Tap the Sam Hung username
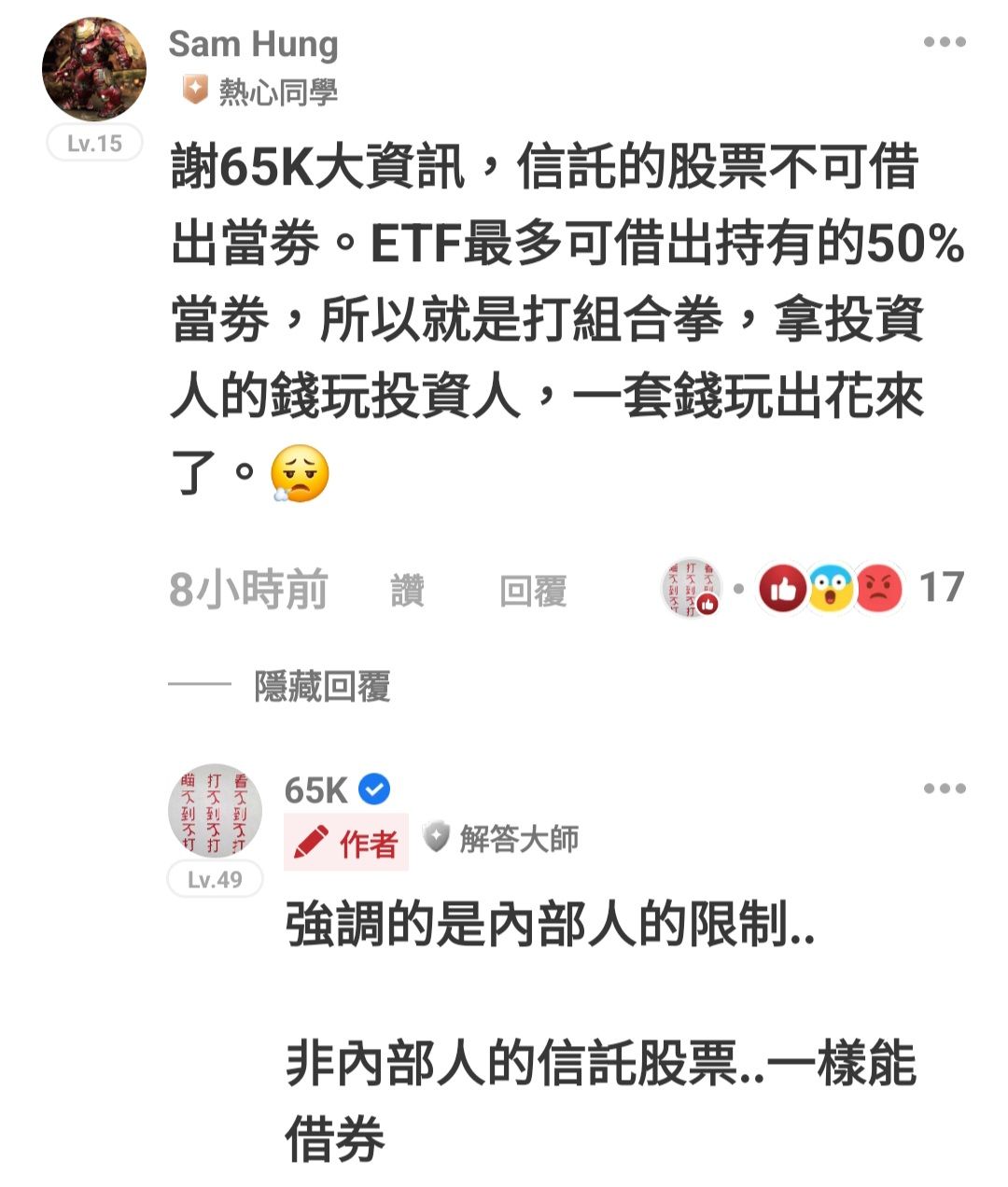Viewport: 1008px width, 1187px height. point(253,44)
